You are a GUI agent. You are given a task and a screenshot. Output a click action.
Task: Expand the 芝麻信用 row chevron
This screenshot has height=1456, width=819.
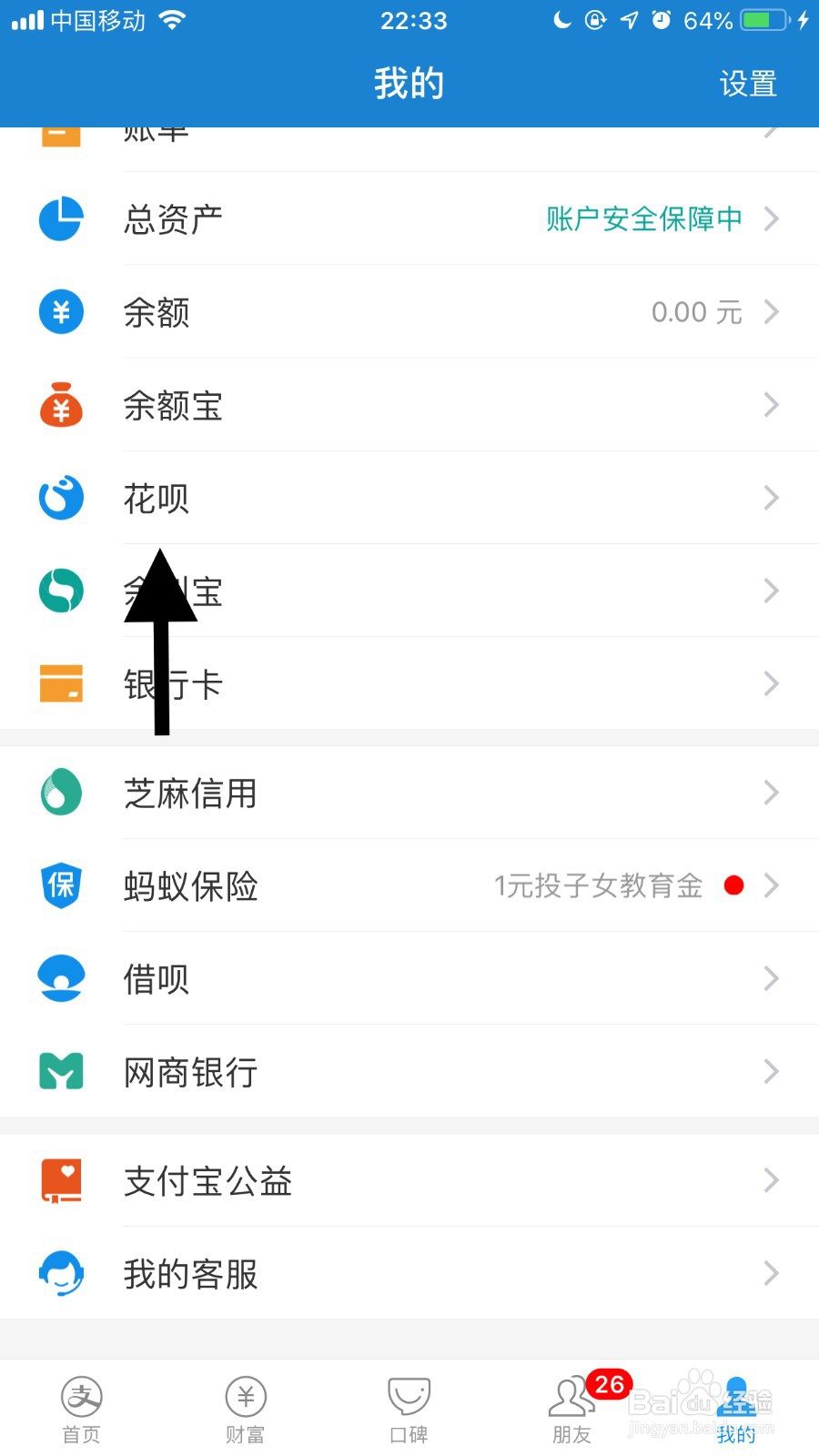[772, 793]
